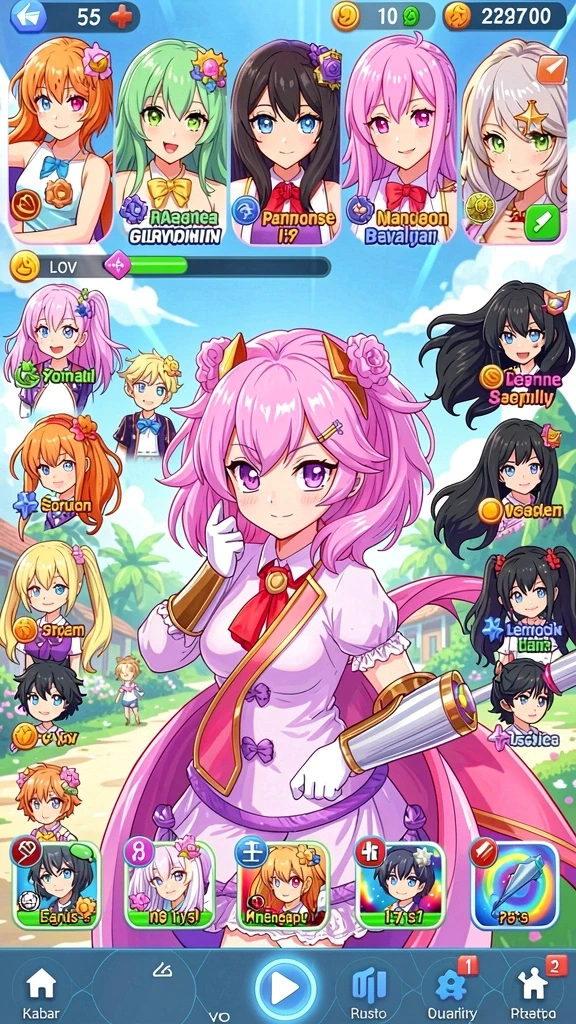Tap the red plus next to 55
Screen dimensions: 576x1024
[121, 16]
